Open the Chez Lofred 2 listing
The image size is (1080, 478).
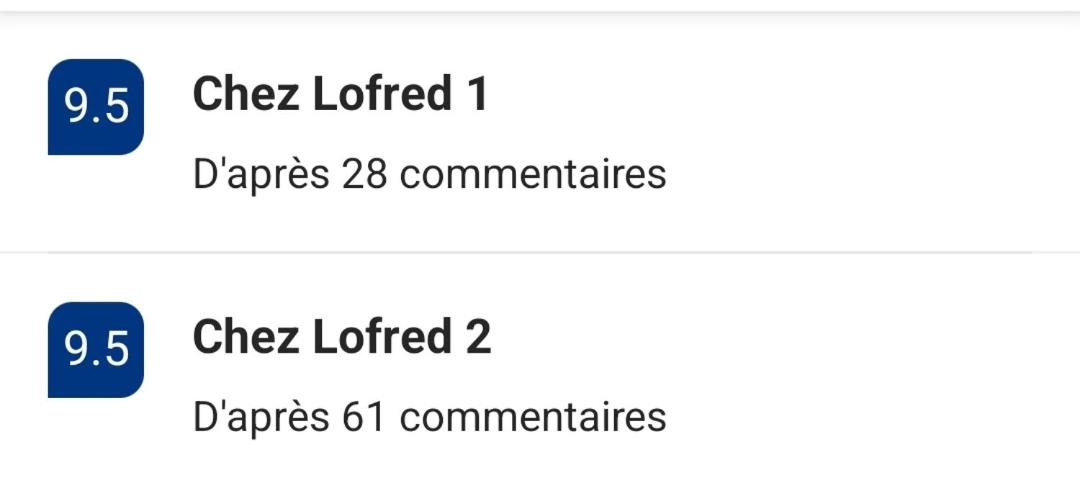341,338
